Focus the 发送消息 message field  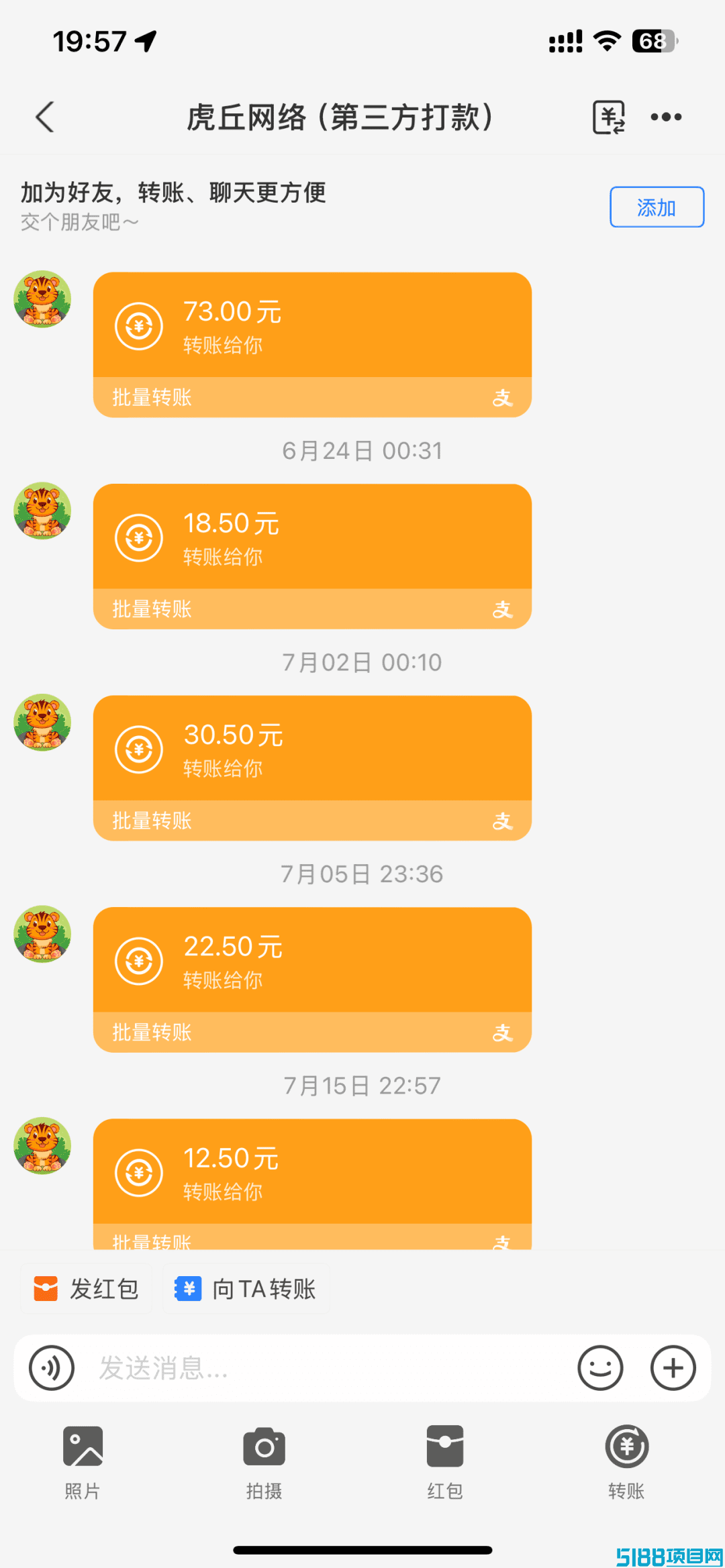pos(329,1367)
